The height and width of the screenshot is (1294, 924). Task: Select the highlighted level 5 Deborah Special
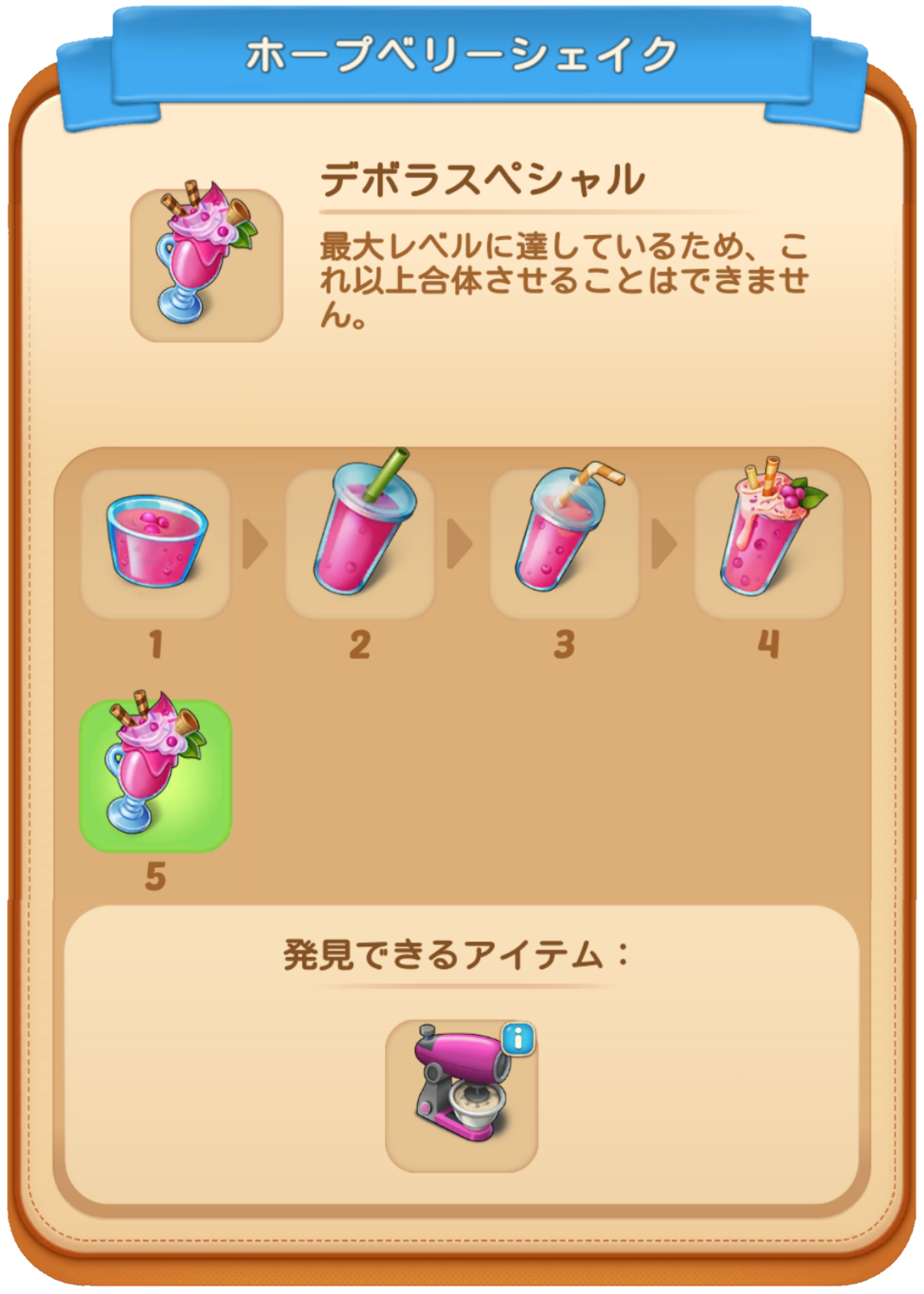(156, 775)
